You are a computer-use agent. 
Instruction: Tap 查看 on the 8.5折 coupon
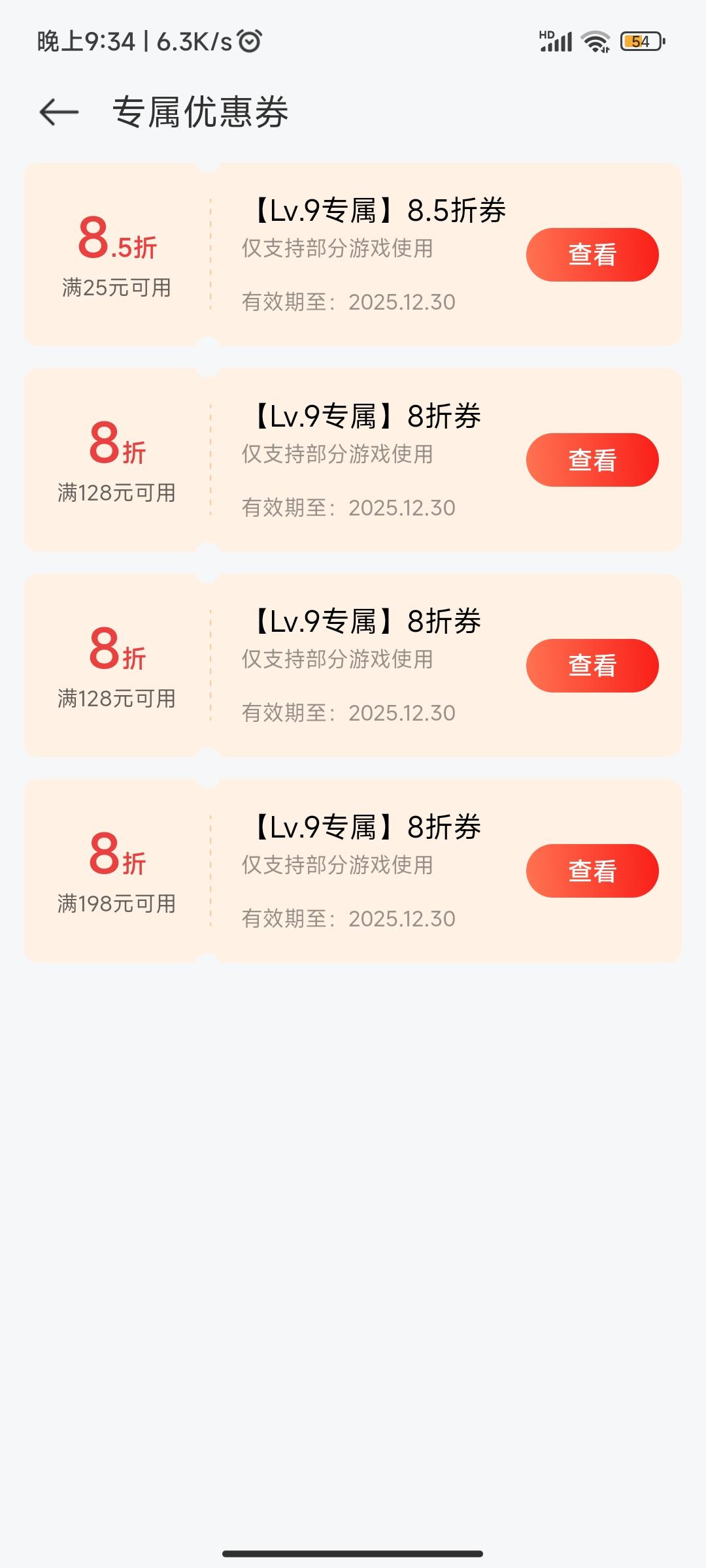(x=592, y=255)
